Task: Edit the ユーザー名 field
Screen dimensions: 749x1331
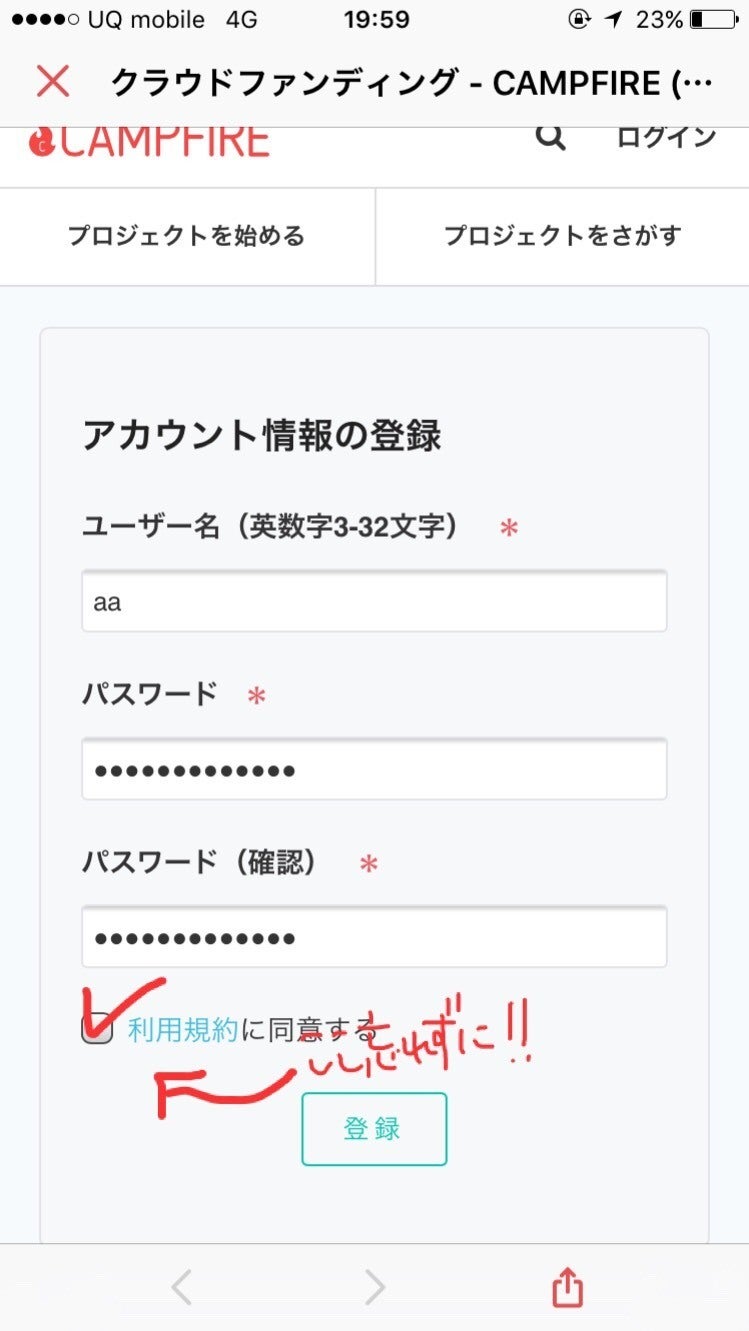Action: (x=374, y=602)
